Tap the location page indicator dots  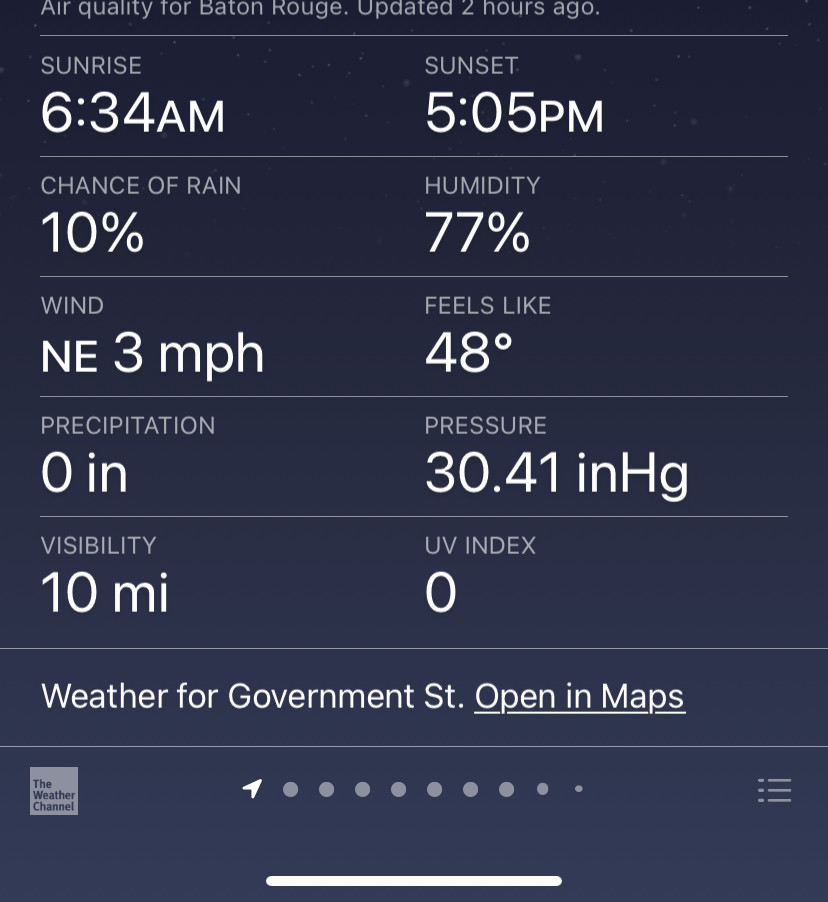(x=414, y=790)
